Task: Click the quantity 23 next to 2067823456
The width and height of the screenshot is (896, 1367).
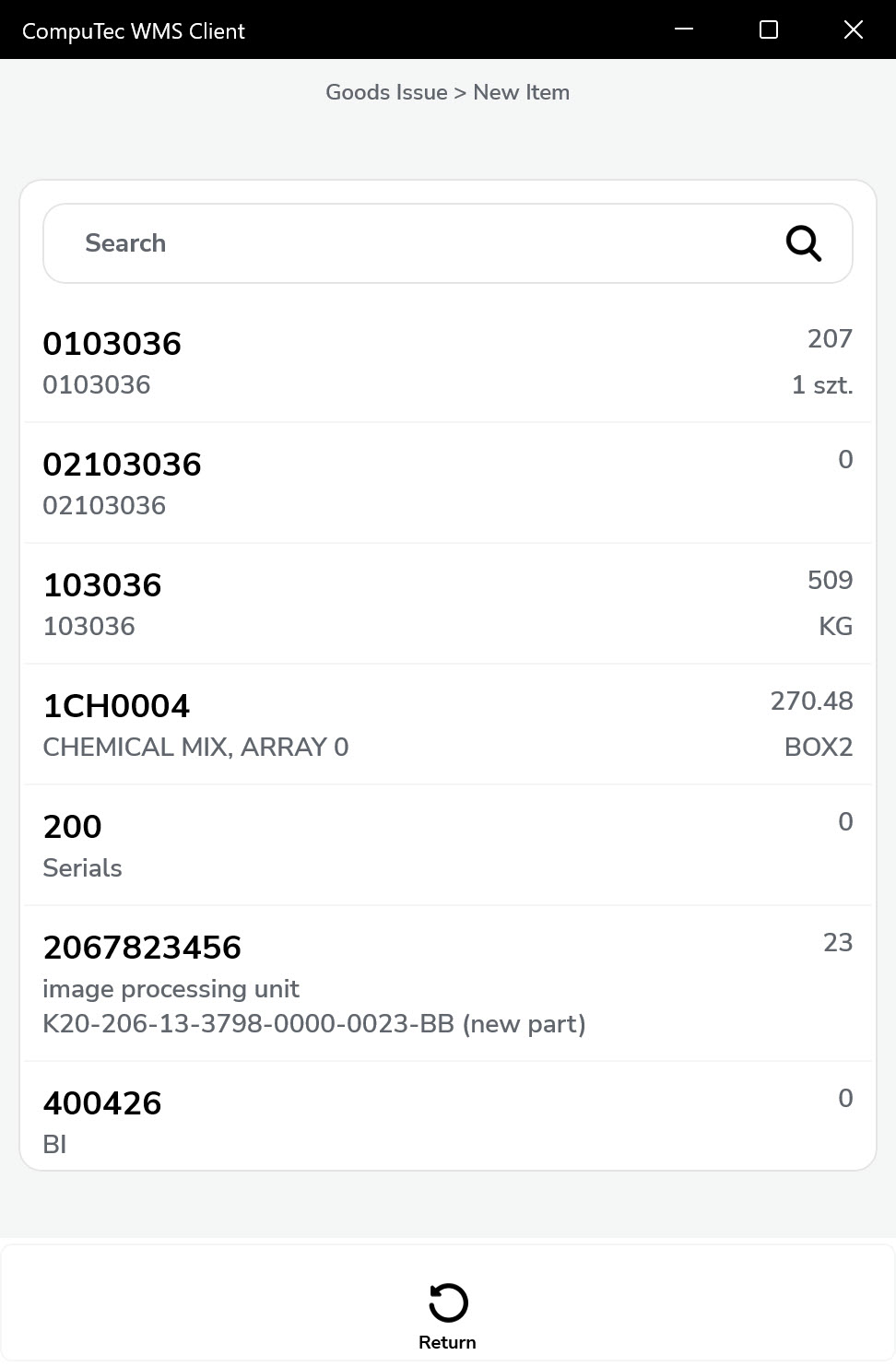Action: point(839,942)
